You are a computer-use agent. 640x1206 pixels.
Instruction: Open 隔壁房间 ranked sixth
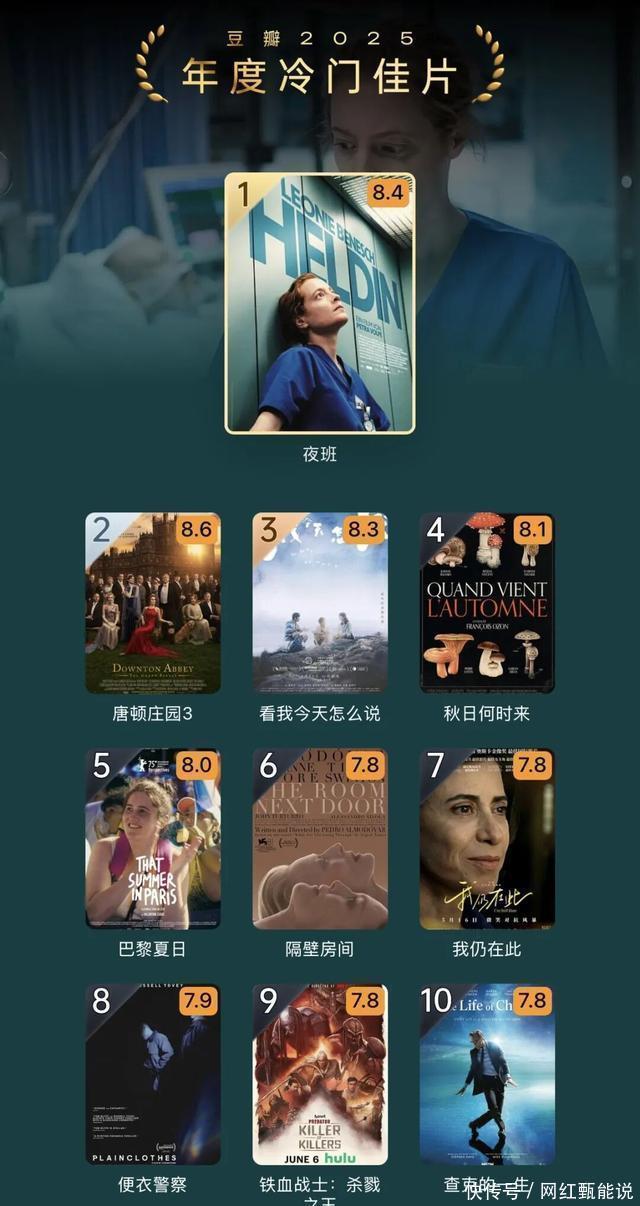click(x=319, y=839)
